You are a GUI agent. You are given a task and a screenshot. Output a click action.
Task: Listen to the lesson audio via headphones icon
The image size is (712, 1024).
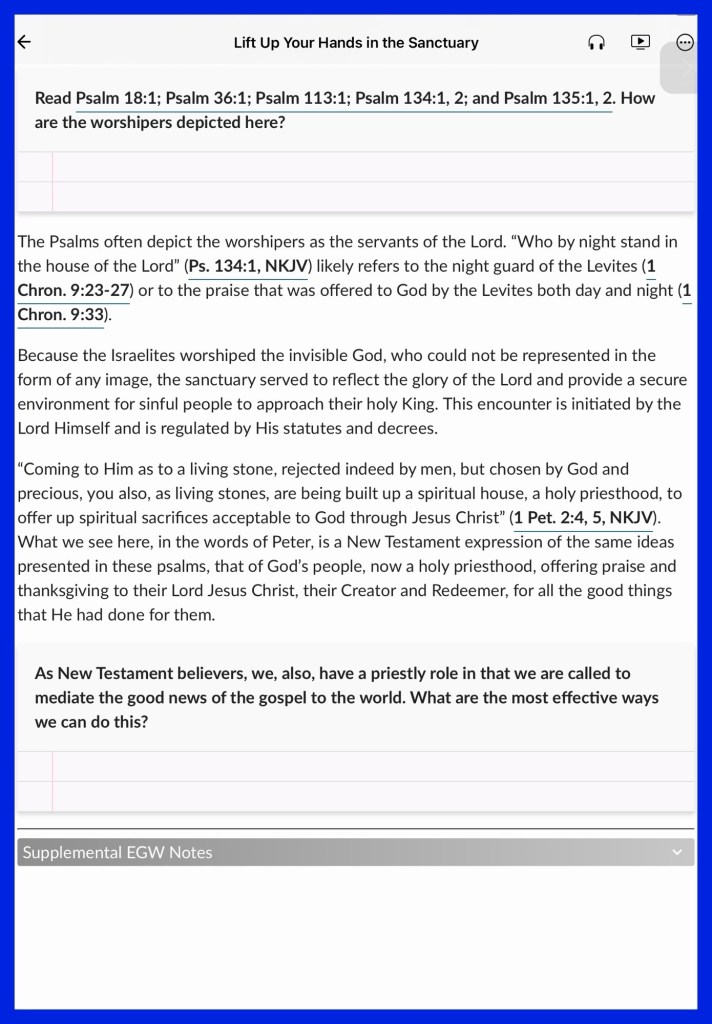[x=596, y=42]
